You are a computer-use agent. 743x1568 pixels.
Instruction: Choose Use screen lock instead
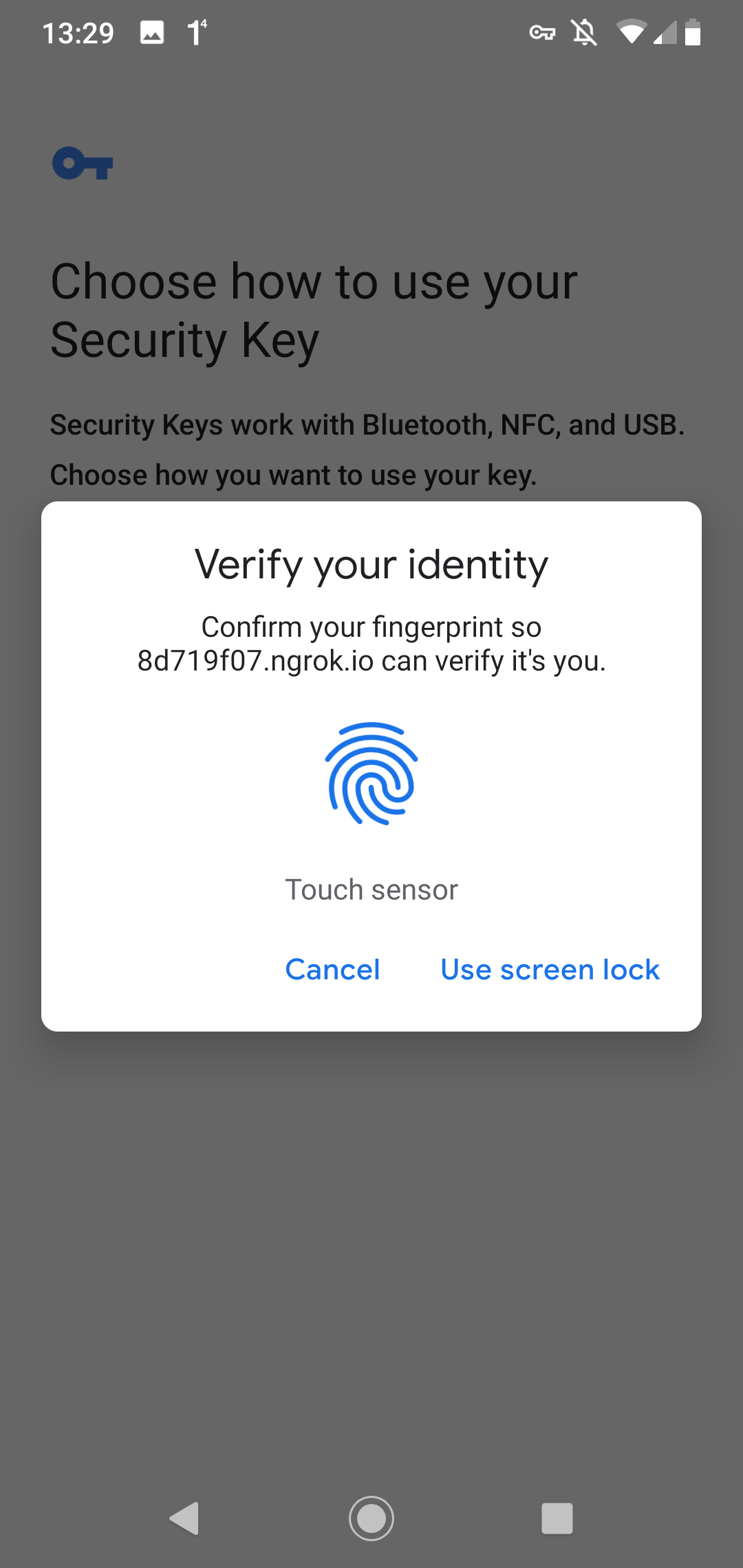tap(550, 970)
